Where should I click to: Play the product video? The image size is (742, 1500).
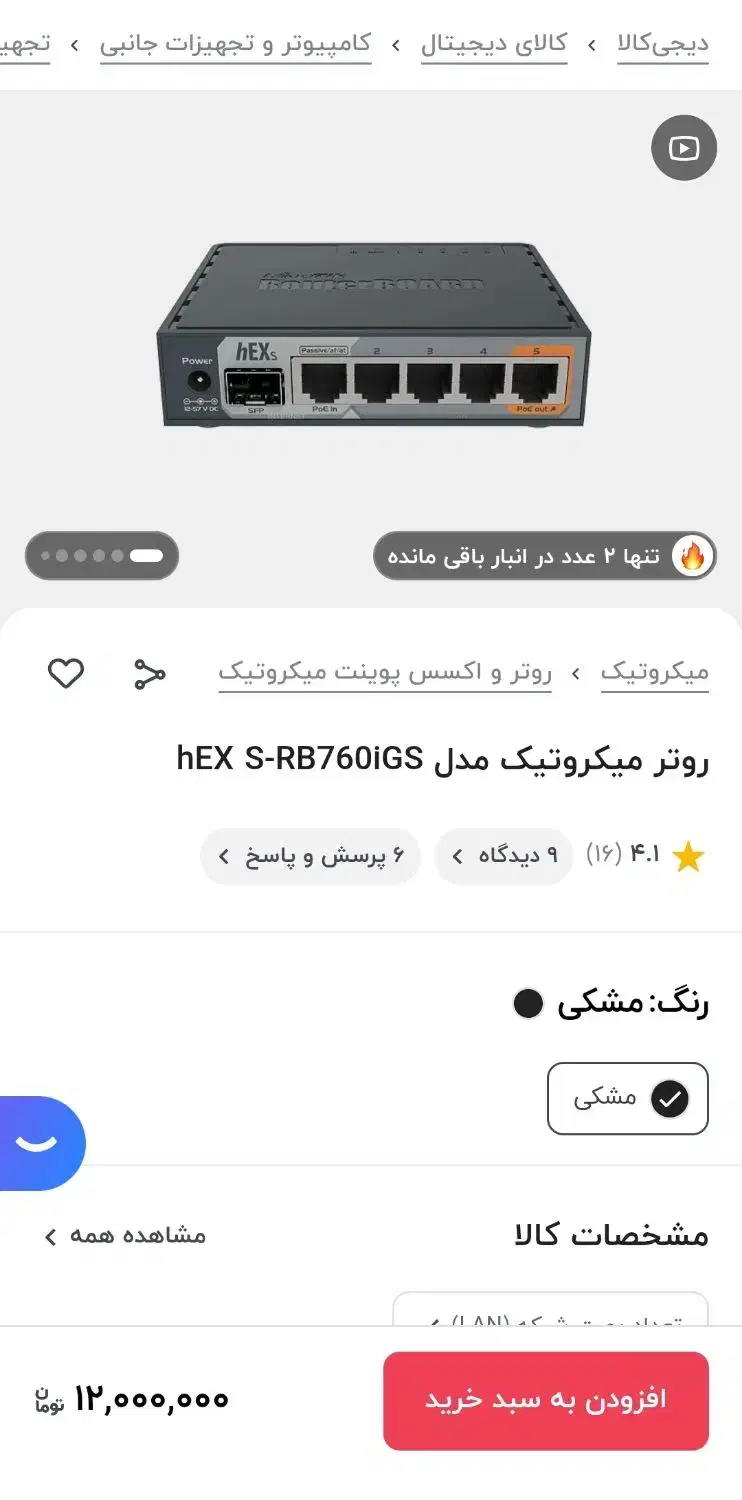(684, 148)
